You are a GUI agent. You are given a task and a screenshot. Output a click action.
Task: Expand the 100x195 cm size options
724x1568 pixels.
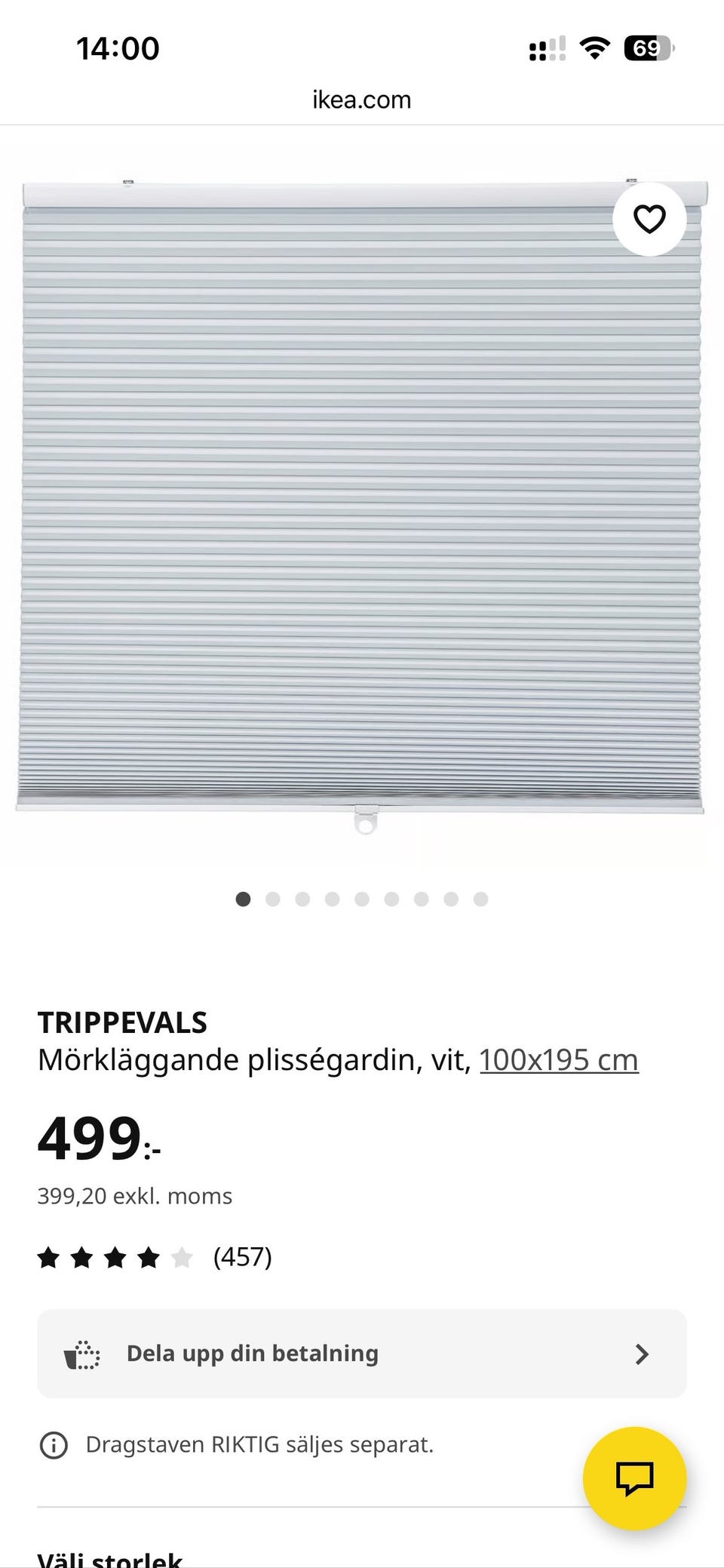[558, 1059]
